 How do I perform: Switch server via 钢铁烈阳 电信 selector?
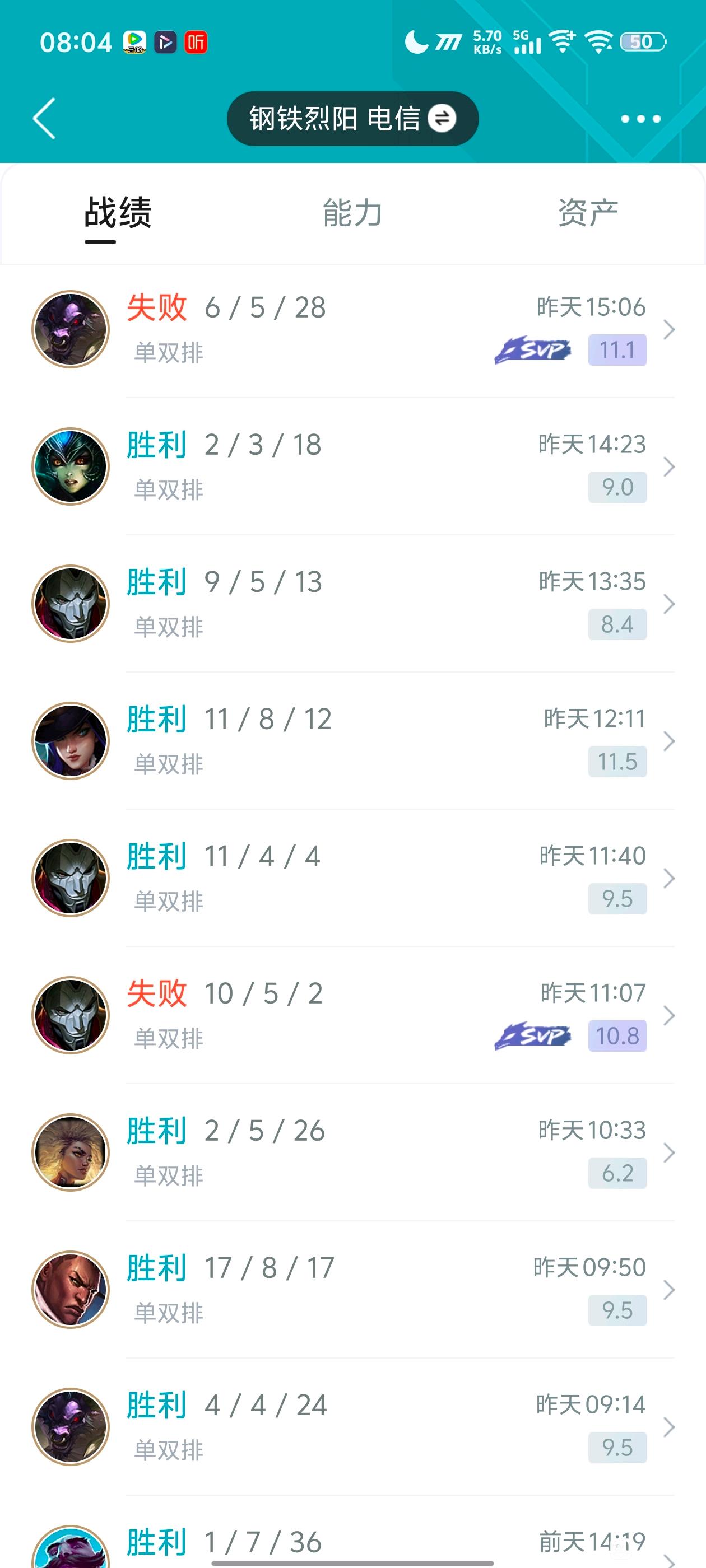[352, 118]
